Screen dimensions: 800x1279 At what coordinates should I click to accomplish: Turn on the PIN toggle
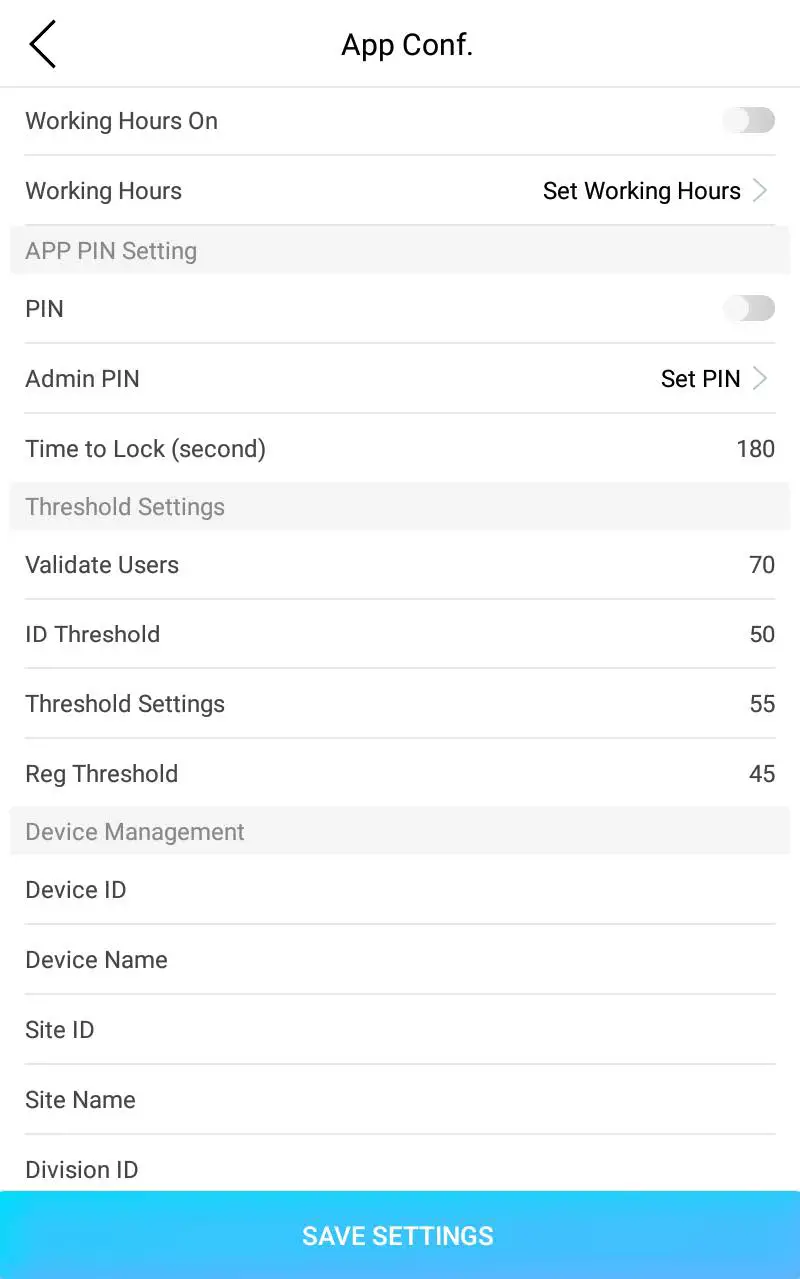749,309
